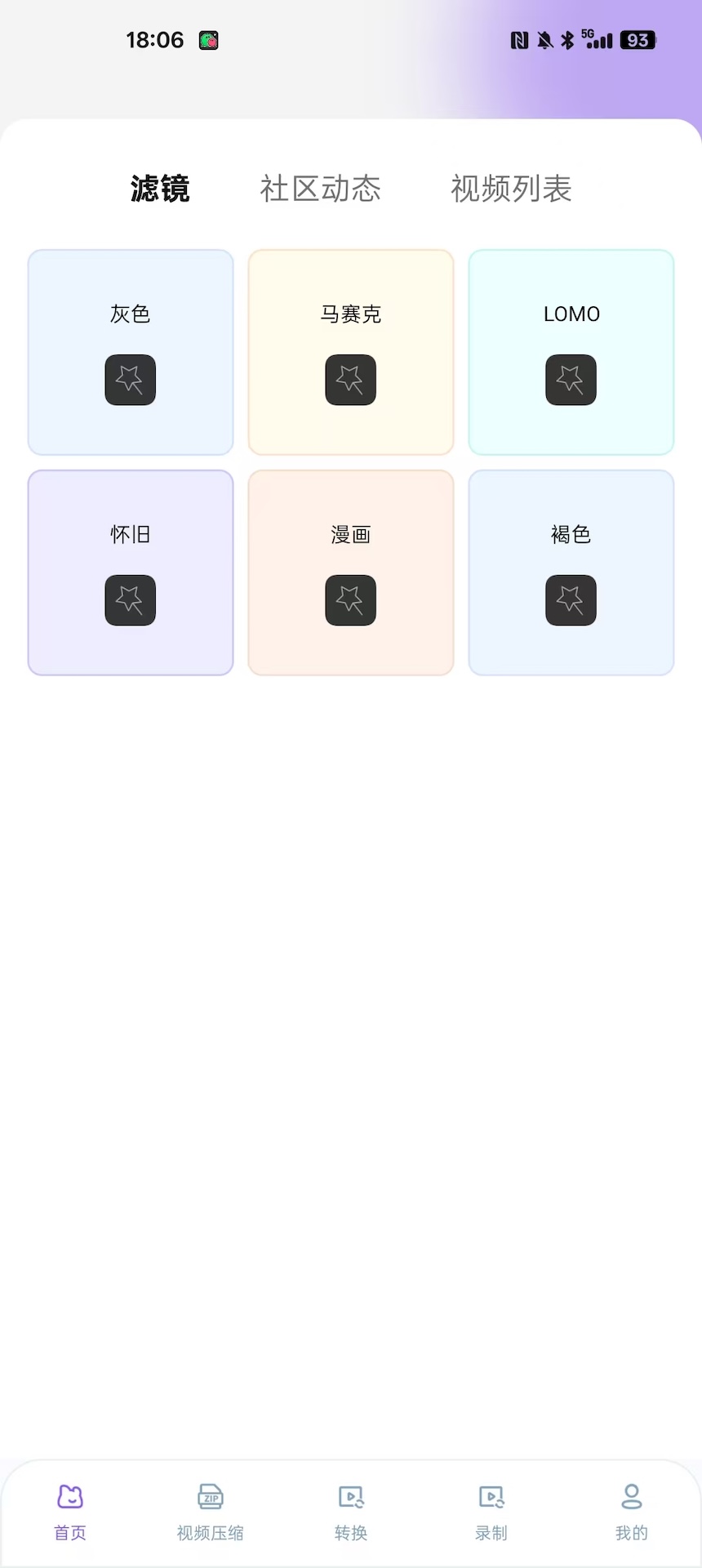Apply the LOMO filter magic wand icon
The width and height of the screenshot is (702, 1568).
point(571,380)
